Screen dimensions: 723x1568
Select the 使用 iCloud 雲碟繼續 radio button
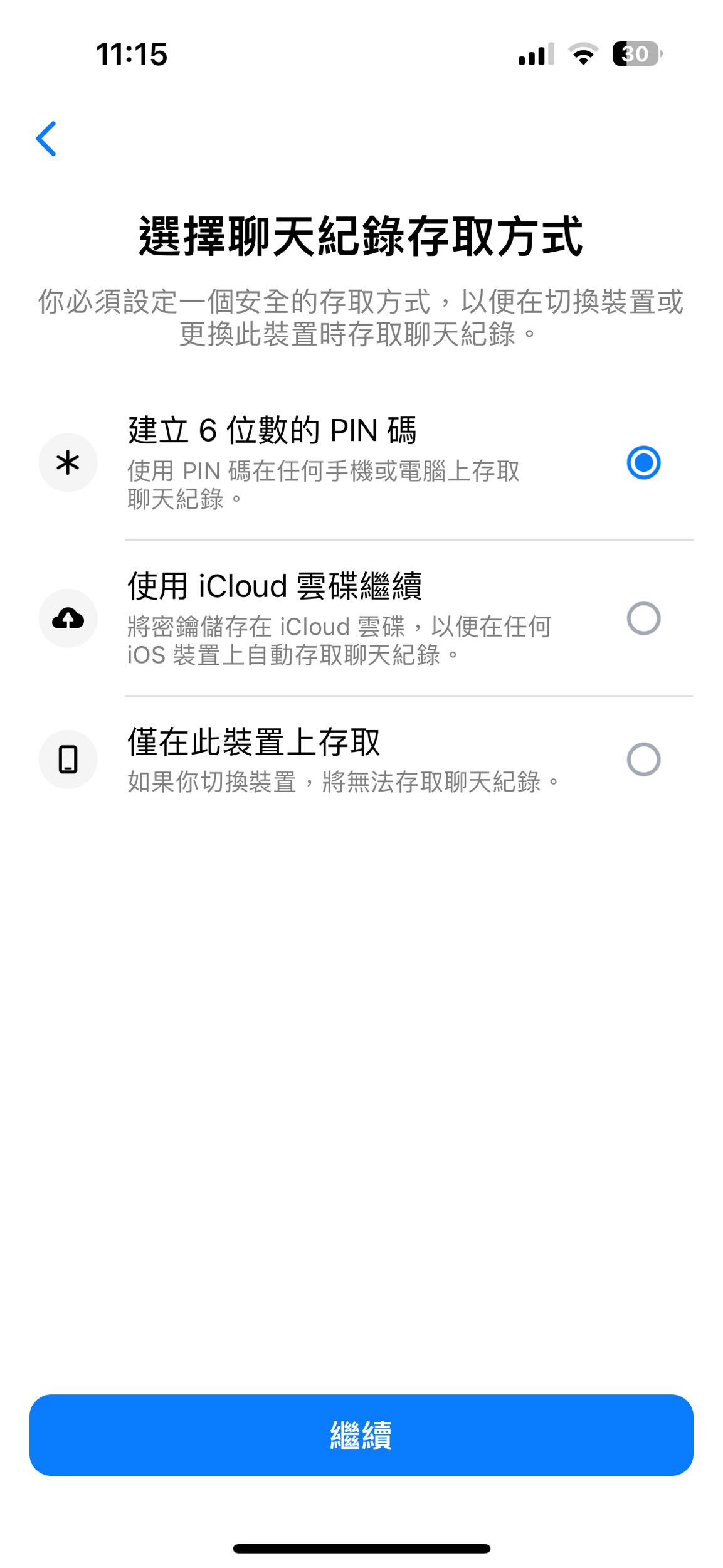pos(645,618)
